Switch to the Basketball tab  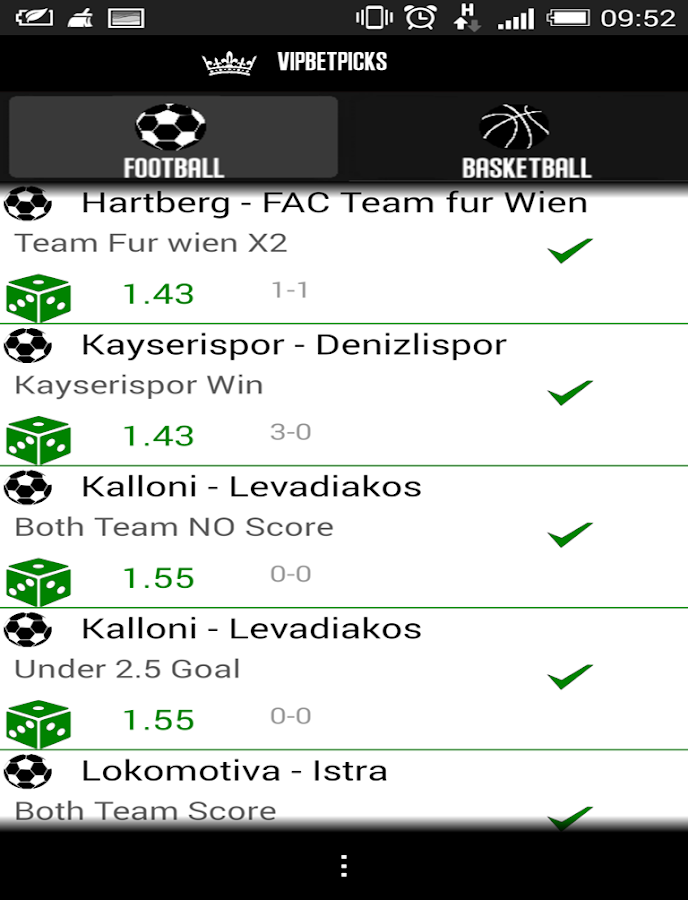(515, 140)
